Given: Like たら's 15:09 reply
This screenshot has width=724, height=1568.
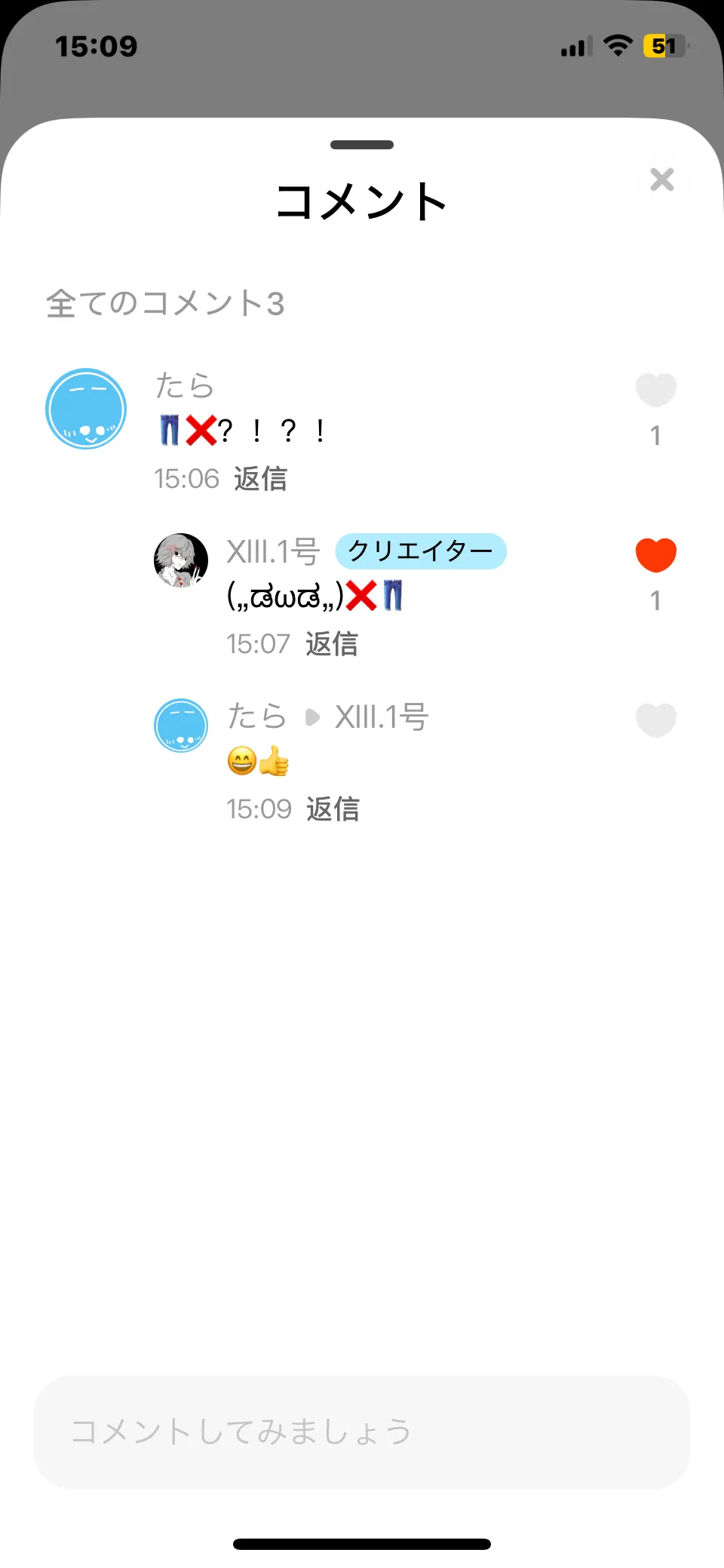Looking at the screenshot, I should point(655,720).
